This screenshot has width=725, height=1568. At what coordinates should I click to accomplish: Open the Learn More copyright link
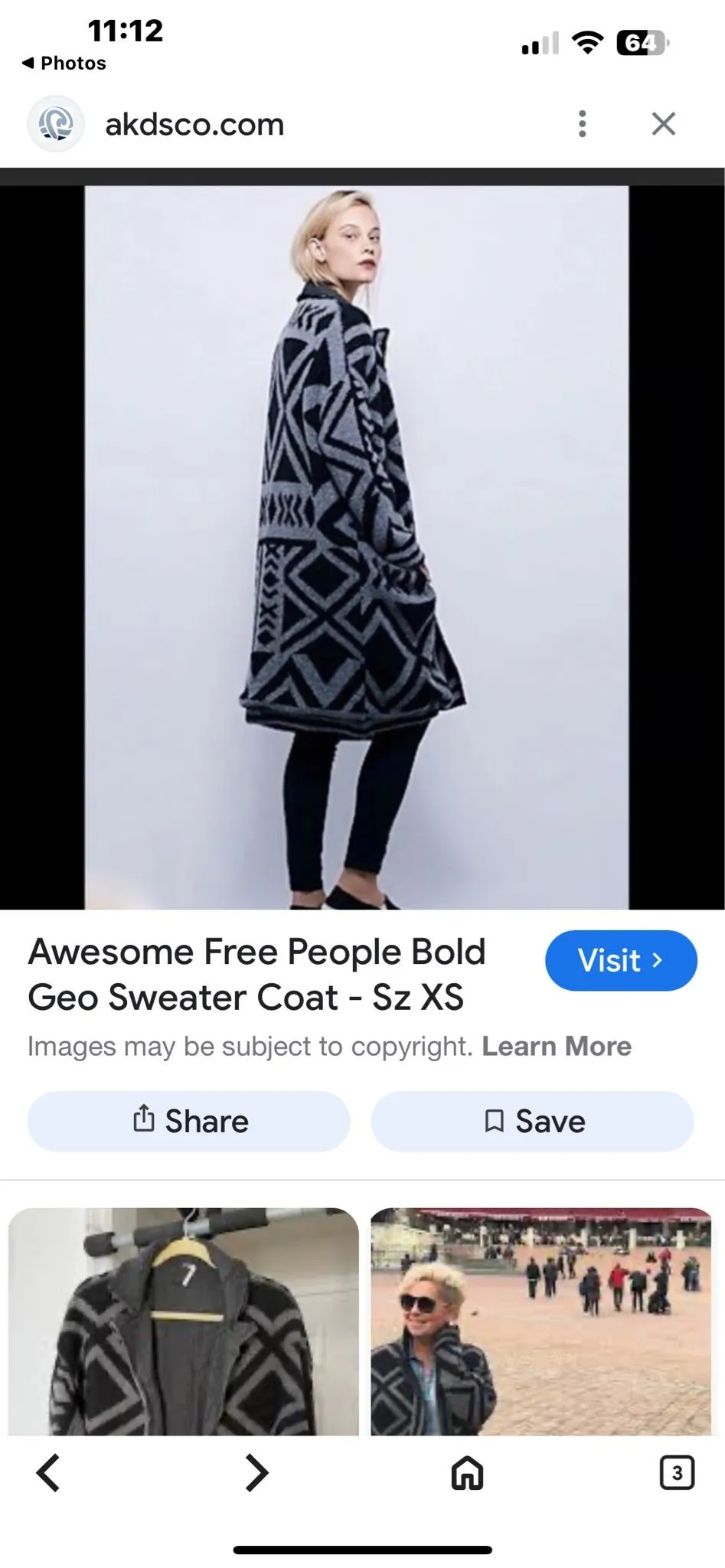click(x=557, y=1046)
